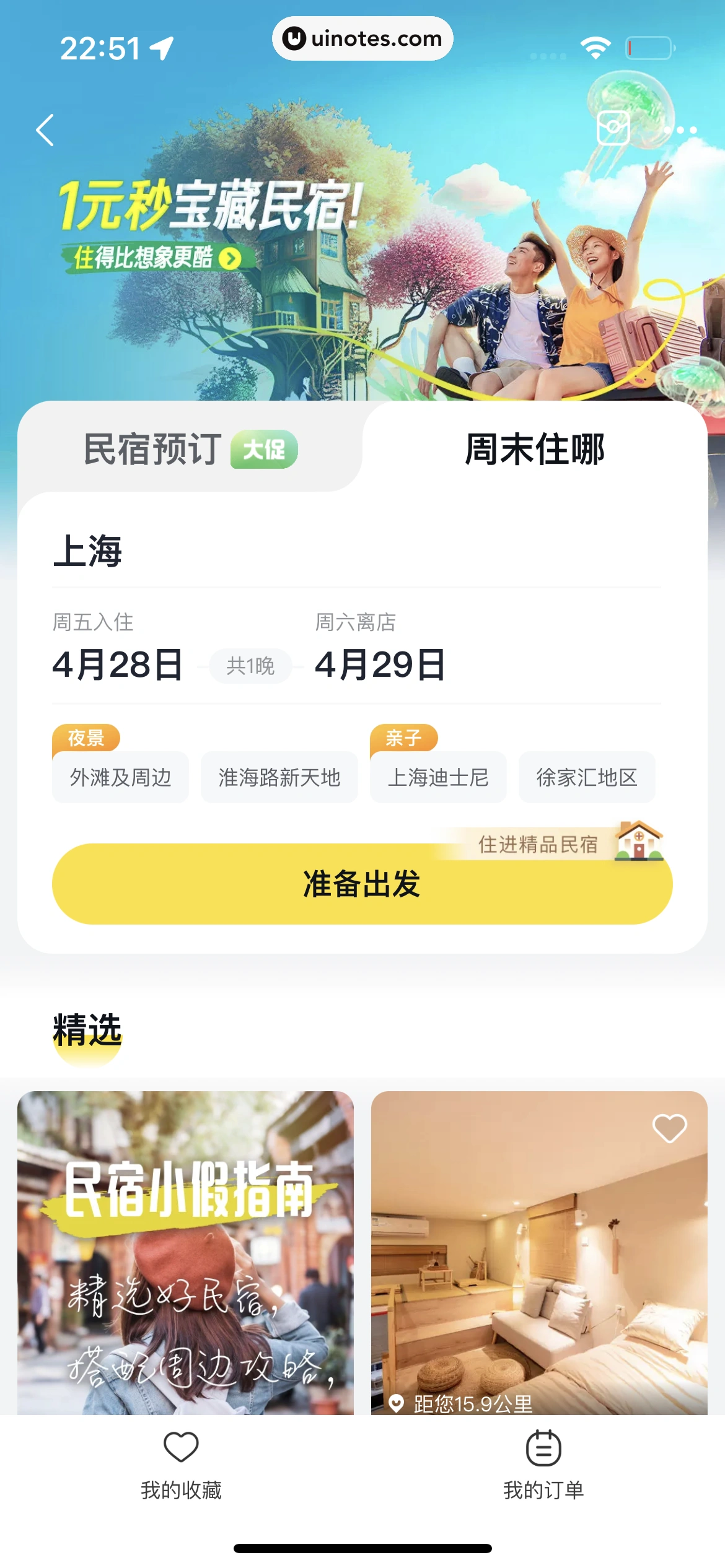725x1568 pixels.
Task: Open the camera icon beside the overflow menu
Action: click(613, 129)
